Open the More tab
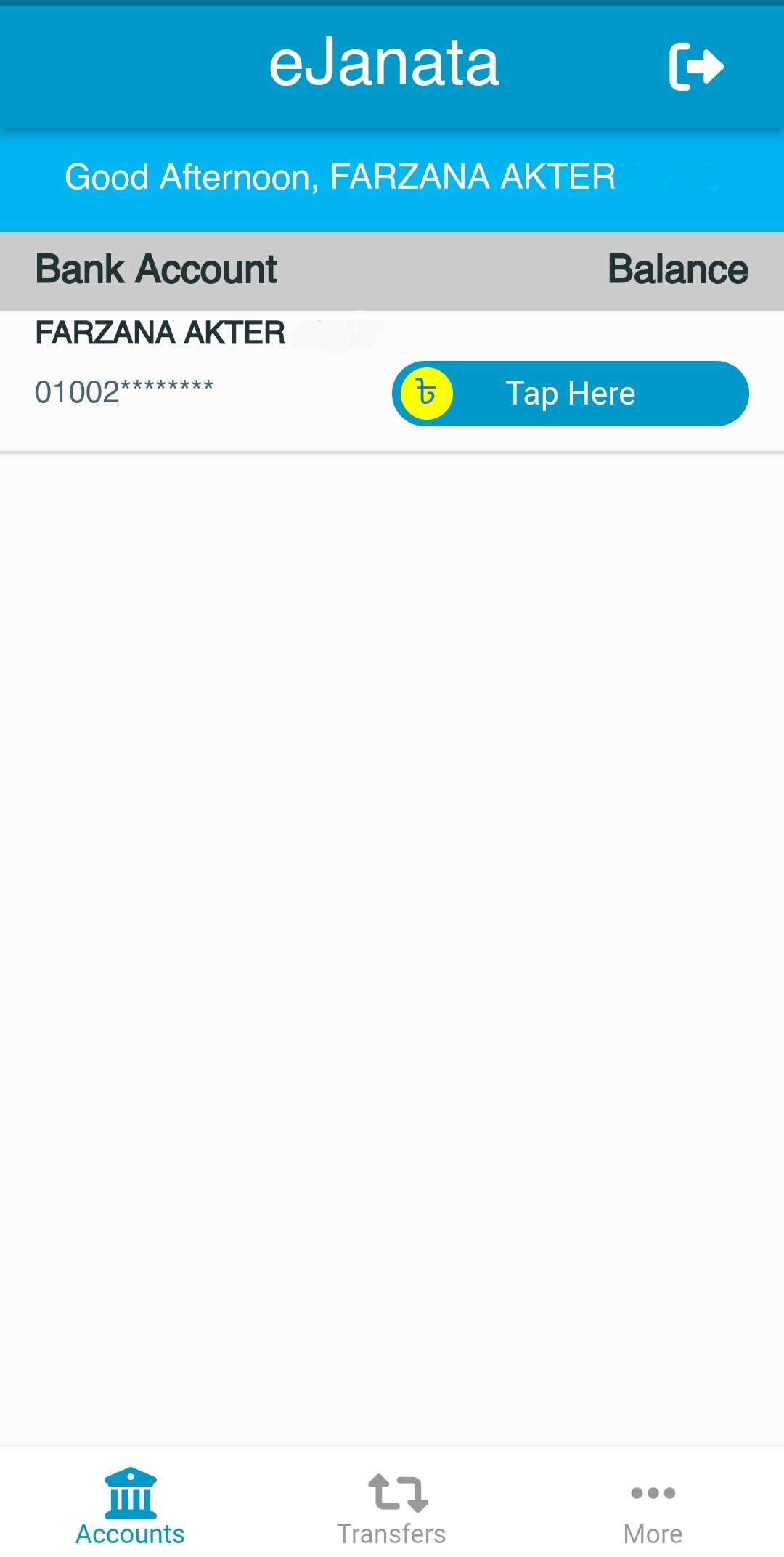The height and width of the screenshot is (1557, 784). click(x=653, y=1508)
